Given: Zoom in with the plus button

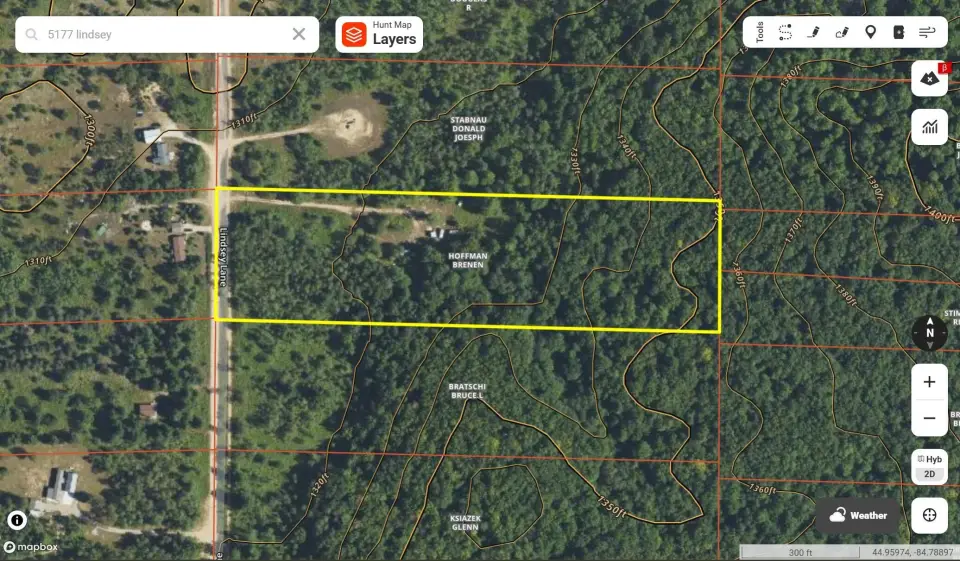Looking at the screenshot, I should click(930, 382).
